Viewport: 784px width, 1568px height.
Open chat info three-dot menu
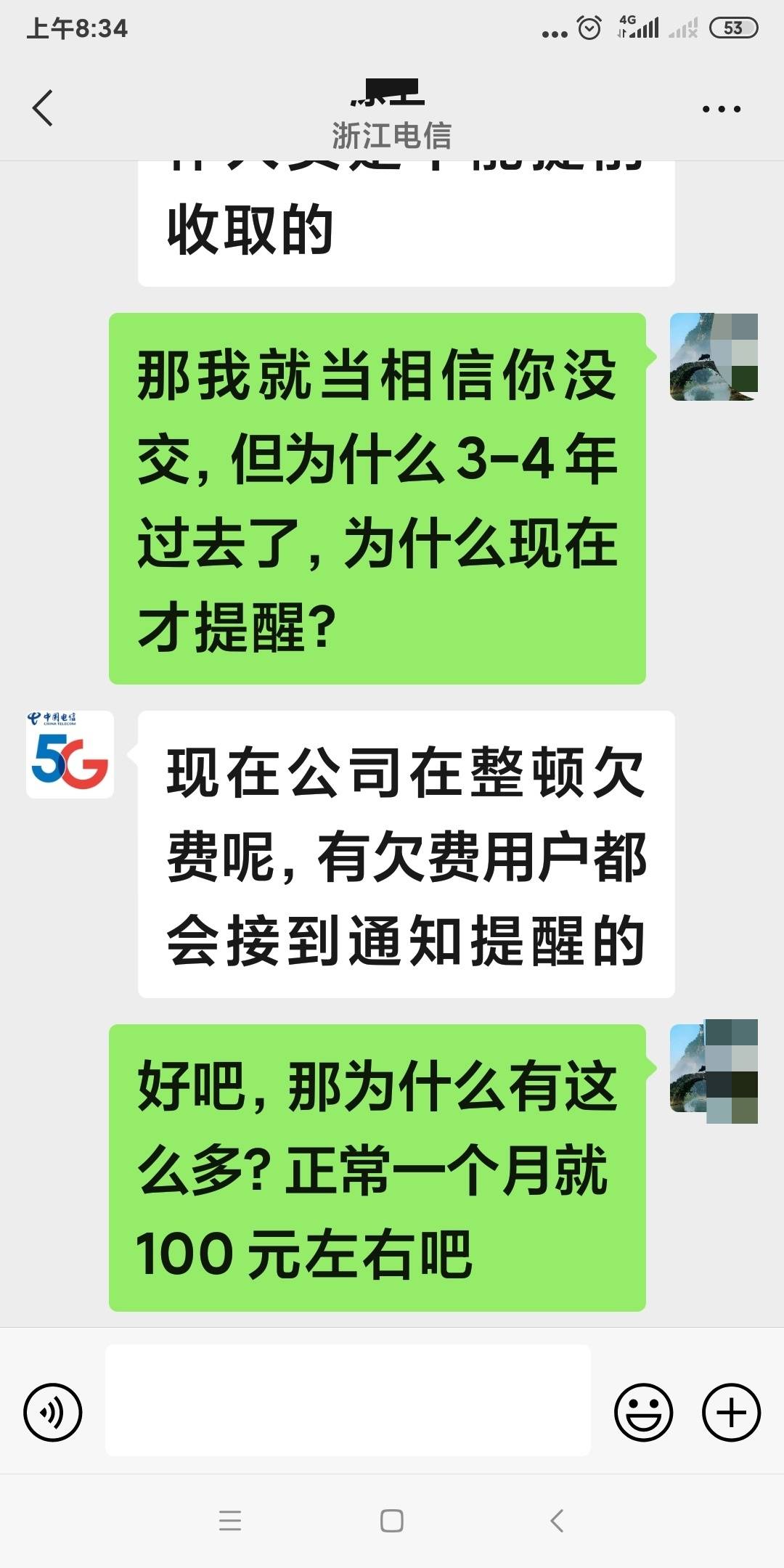click(x=721, y=110)
